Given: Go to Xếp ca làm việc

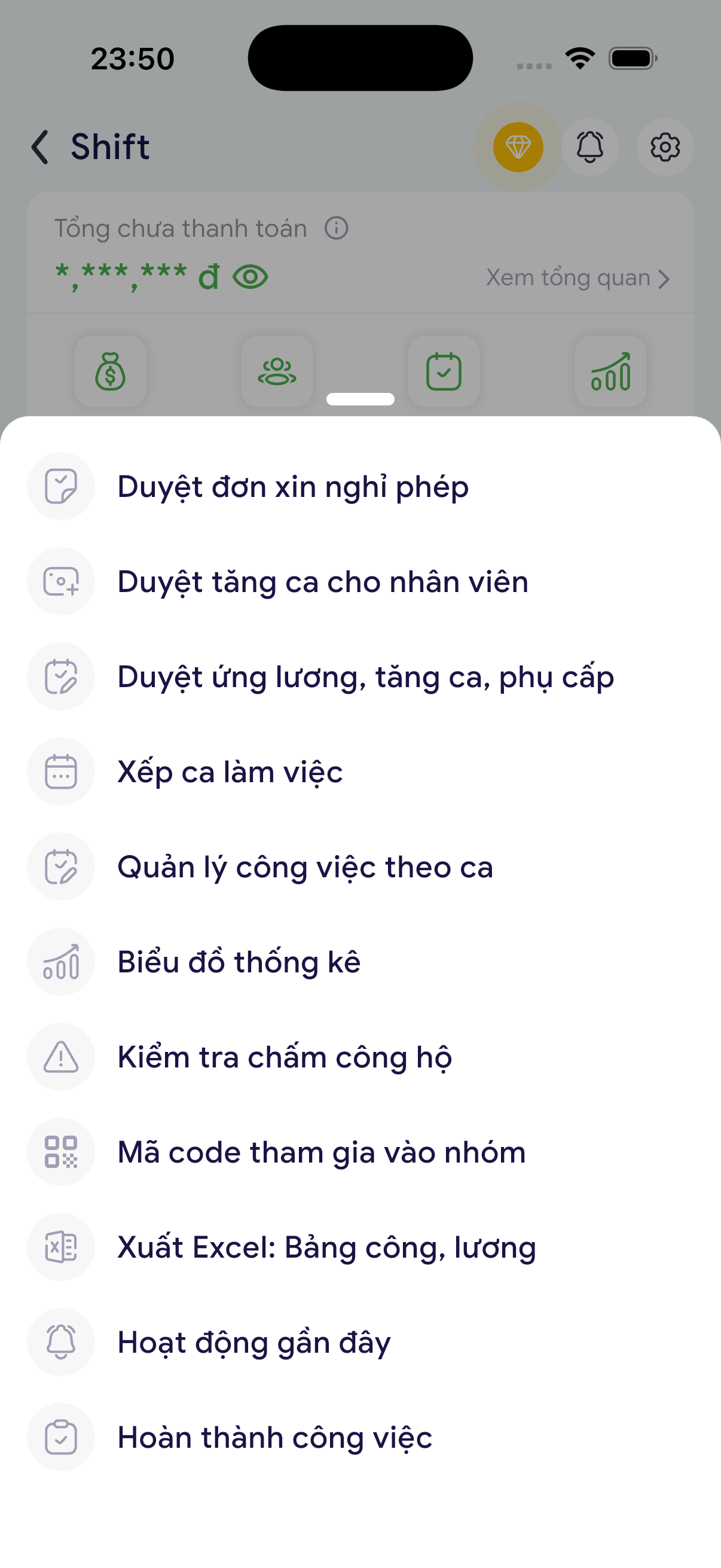Looking at the screenshot, I should (x=230, y=772).
